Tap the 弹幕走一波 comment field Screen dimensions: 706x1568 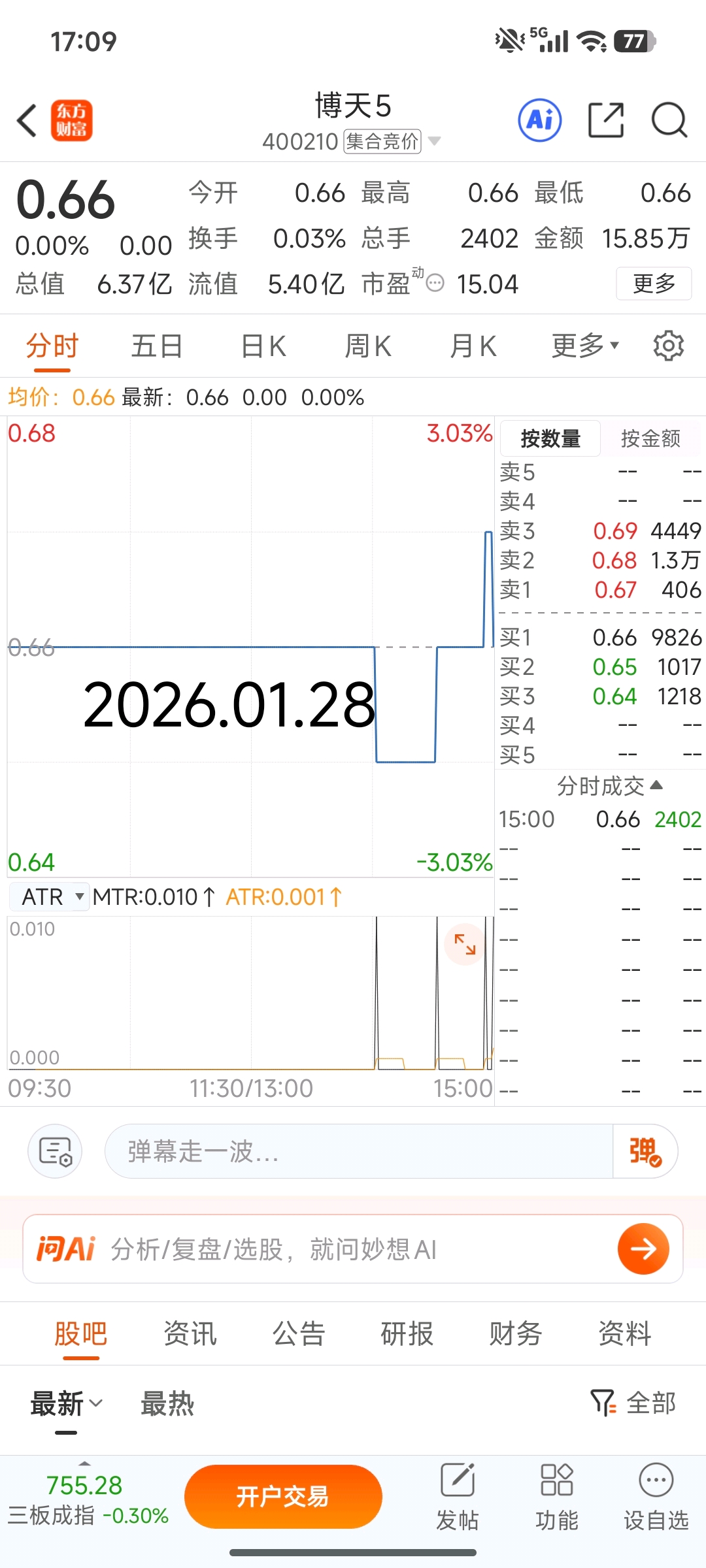tap(359, 1151)
